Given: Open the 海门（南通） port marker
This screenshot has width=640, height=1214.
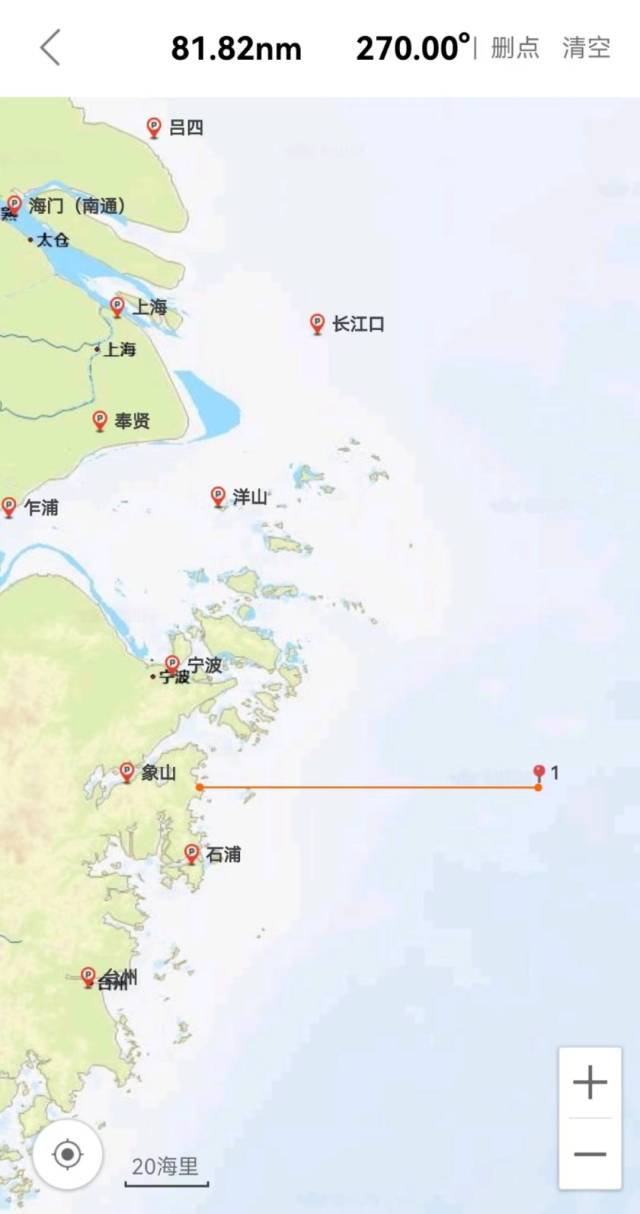Looking at the screenshot, I should [x=14, y=205].
